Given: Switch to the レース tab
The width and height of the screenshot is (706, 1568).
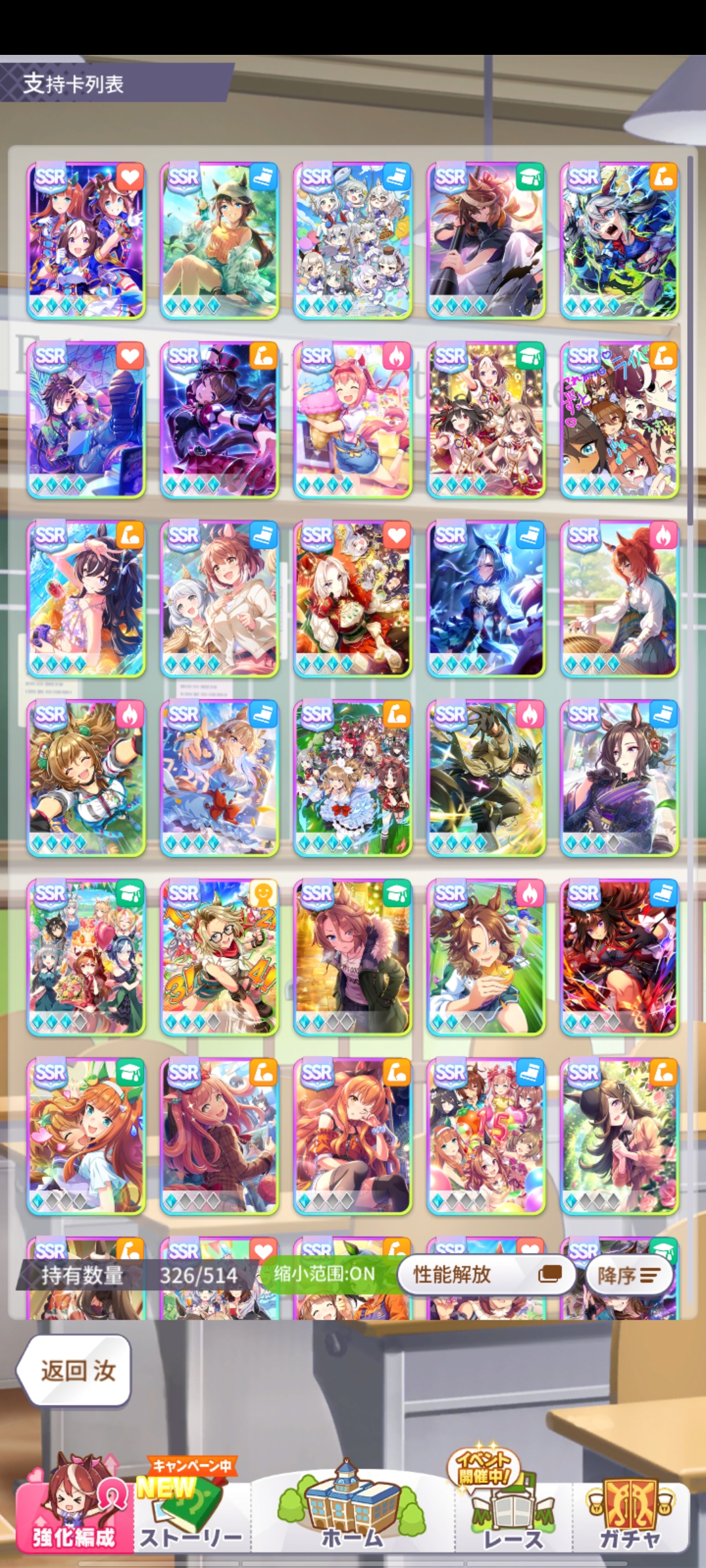Looking at the screenshot, I should point(513,1516).
